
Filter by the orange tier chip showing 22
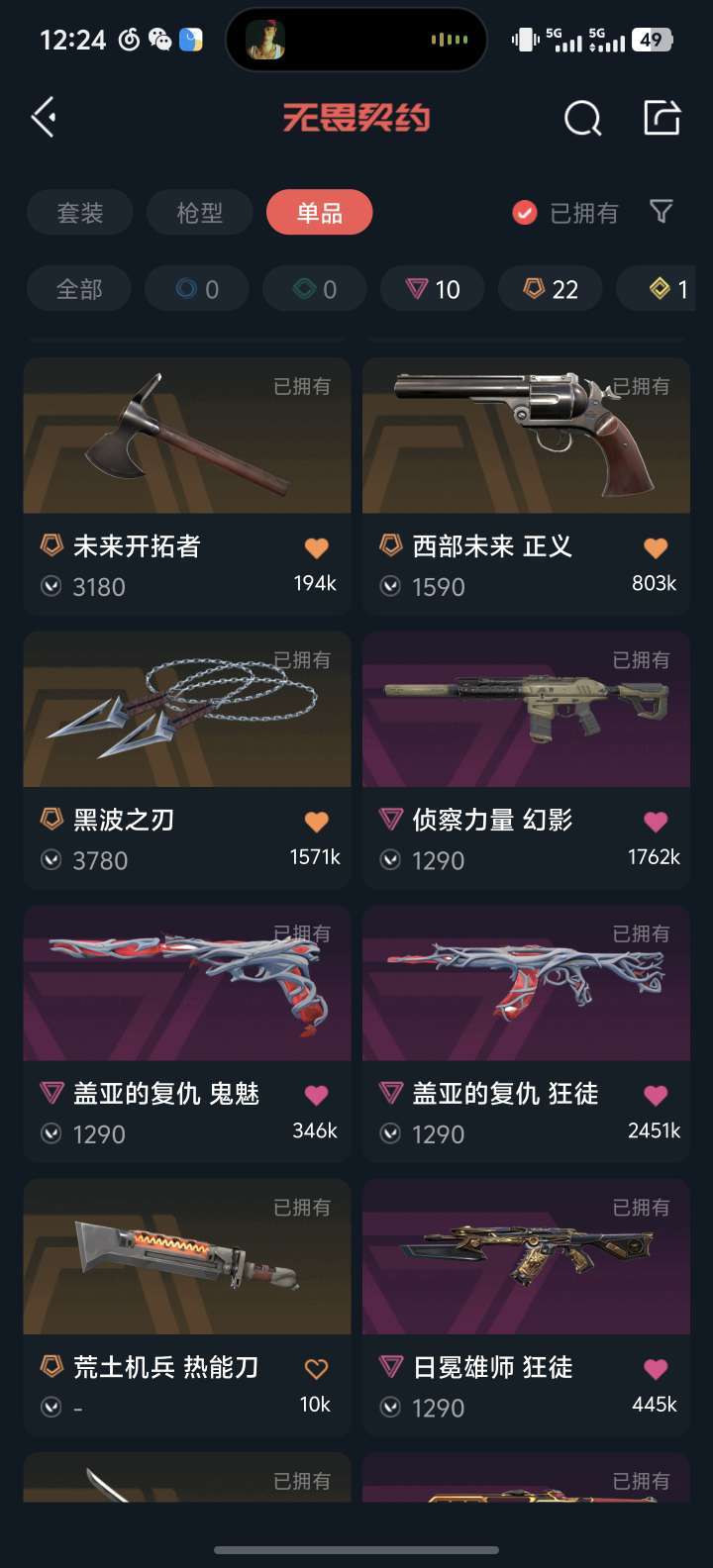click(x=551, y=289)
